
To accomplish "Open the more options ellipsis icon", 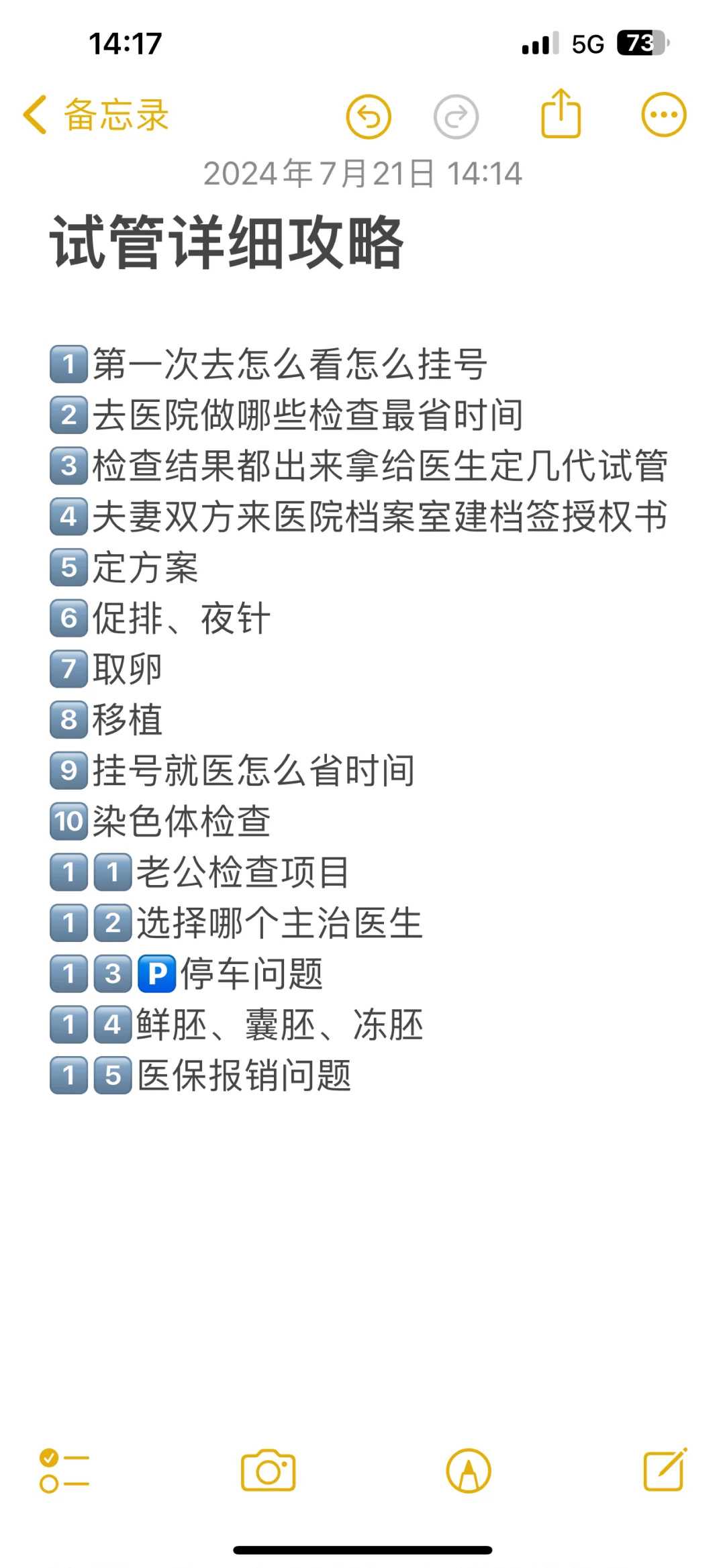I will [662, 114].
